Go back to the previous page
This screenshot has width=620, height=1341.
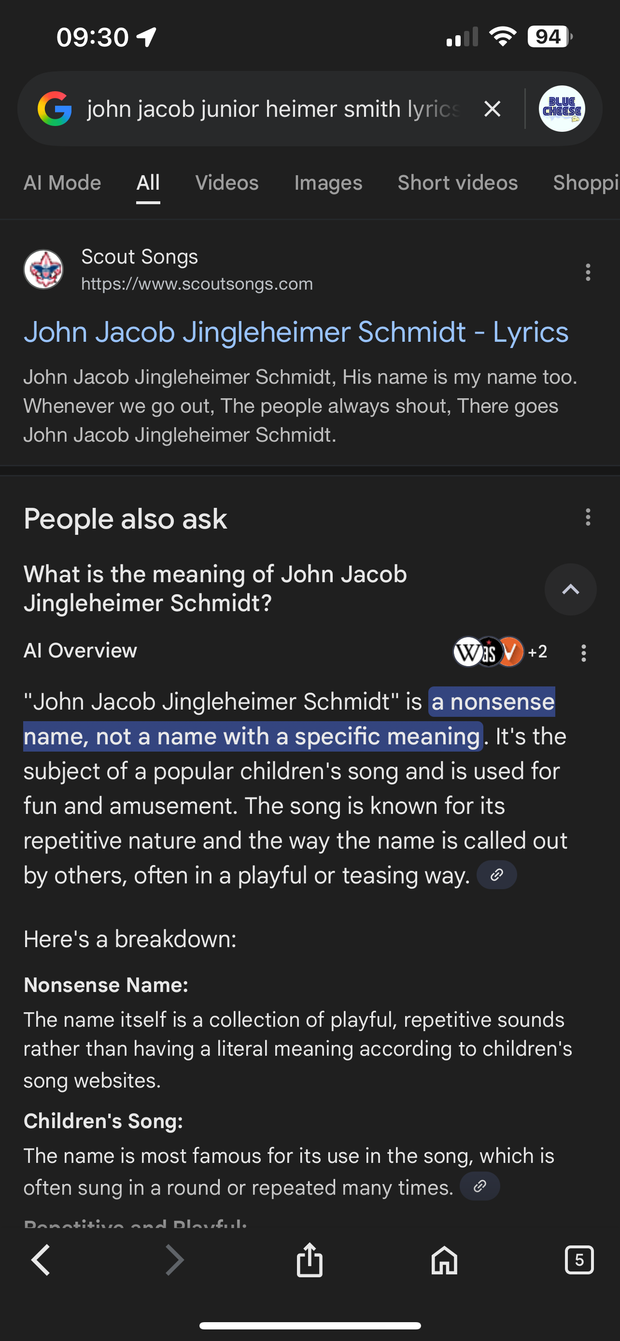pyautogui.click(x=41, y=1260)
